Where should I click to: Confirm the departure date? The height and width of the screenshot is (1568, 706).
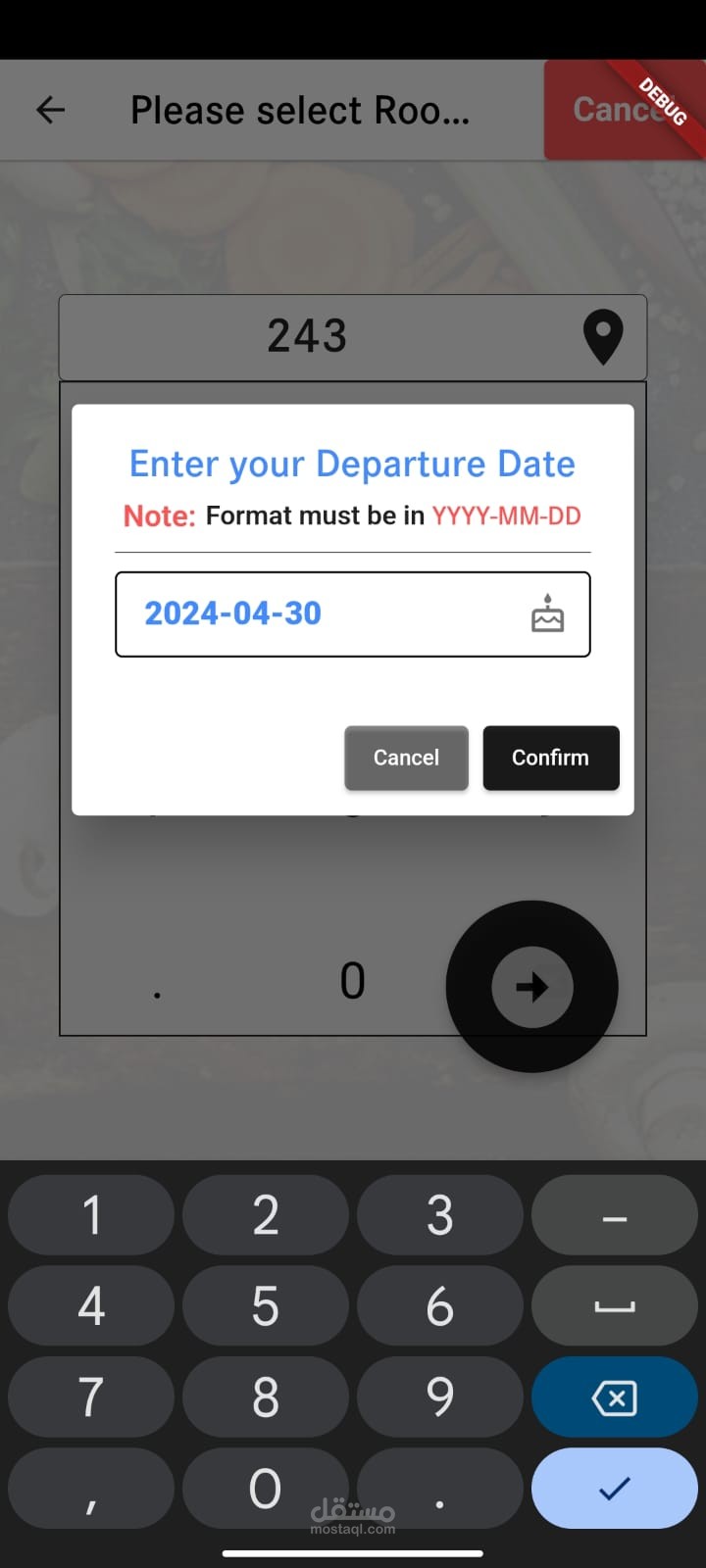click(x=551, y=758)
